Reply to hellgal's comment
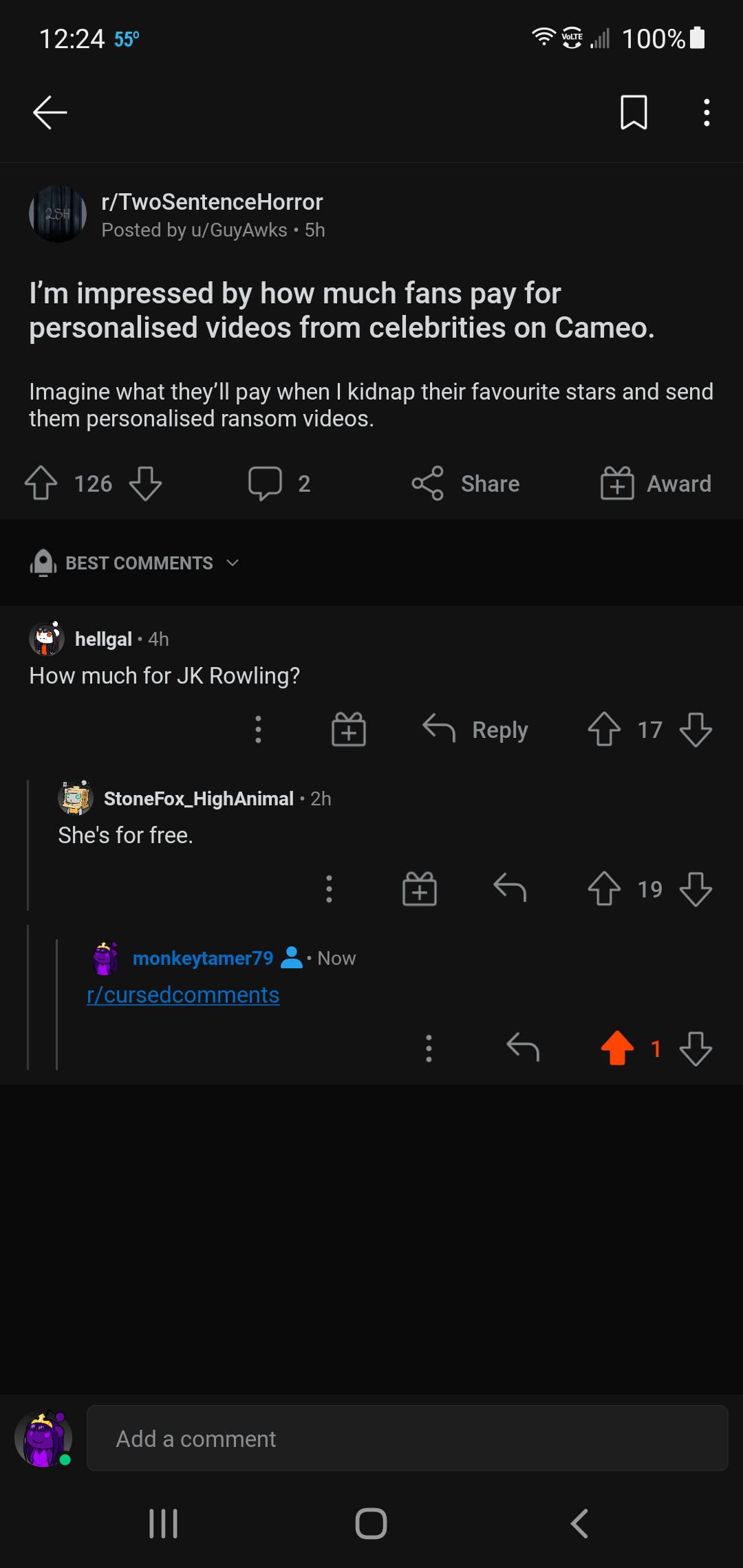This screenshot has height=1568, width=743. [476, 730]
